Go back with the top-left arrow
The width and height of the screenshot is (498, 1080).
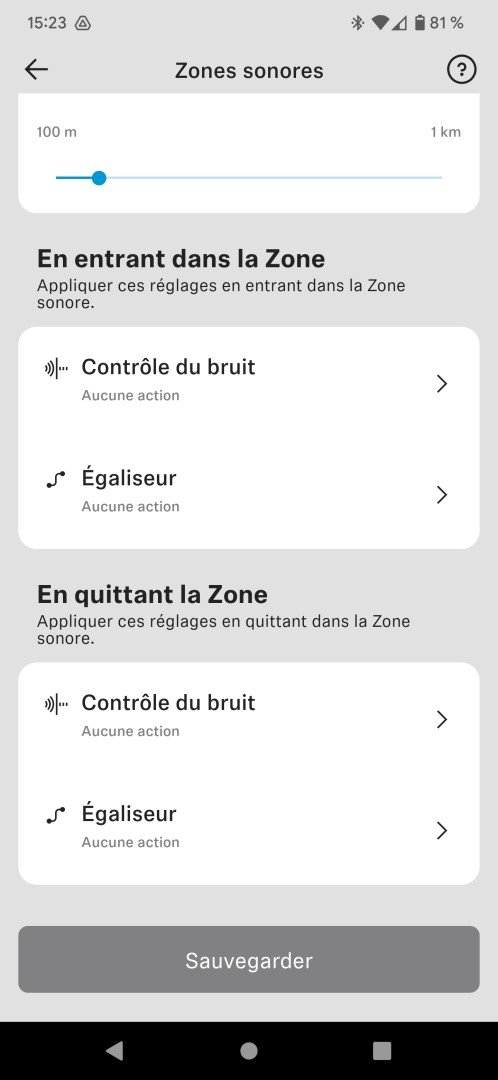36,70
